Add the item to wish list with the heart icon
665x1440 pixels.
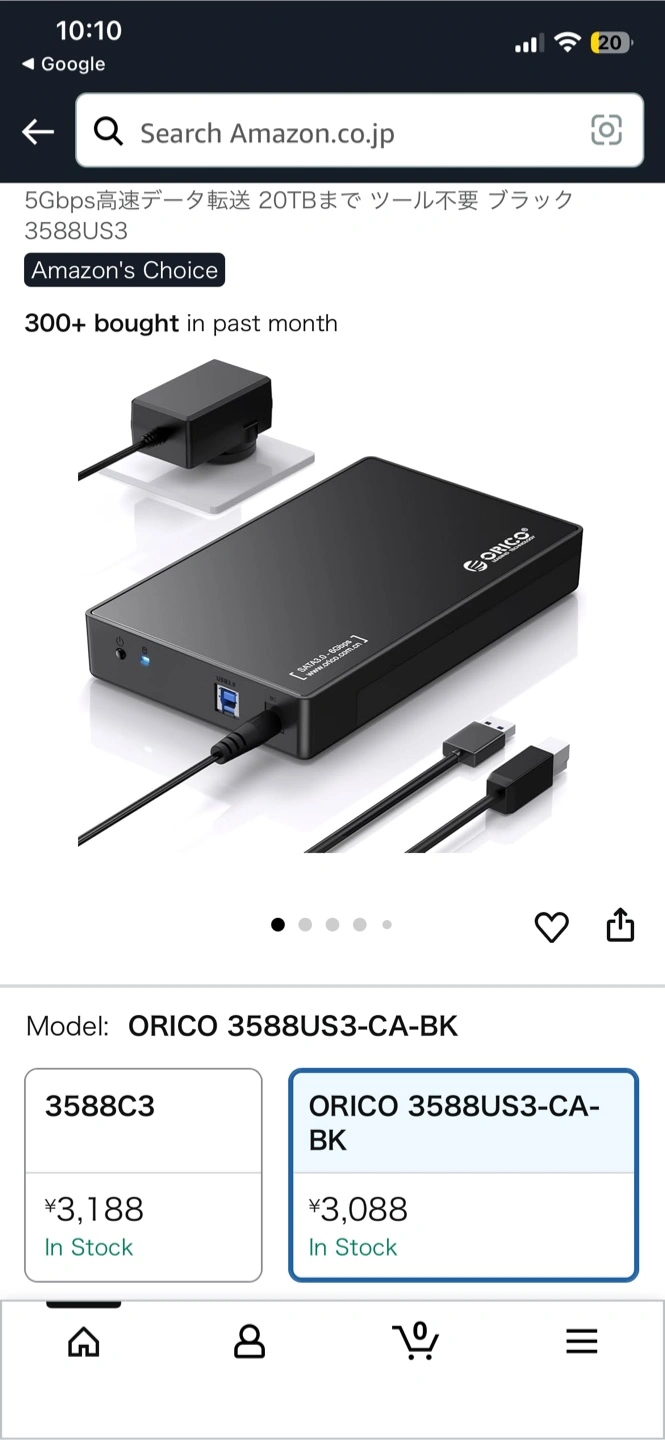click(551, 926)
